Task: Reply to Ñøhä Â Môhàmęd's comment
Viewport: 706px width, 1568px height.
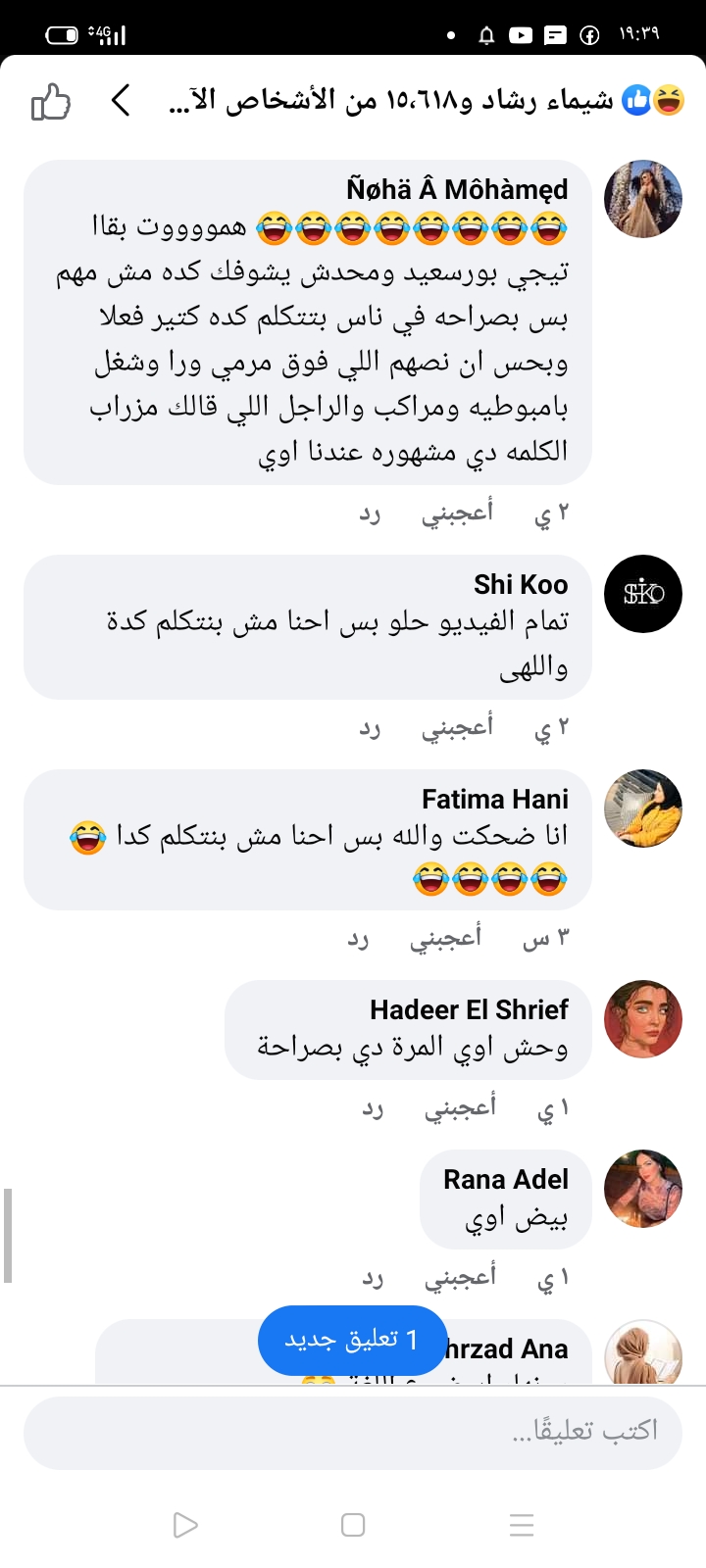Action: 370,513
